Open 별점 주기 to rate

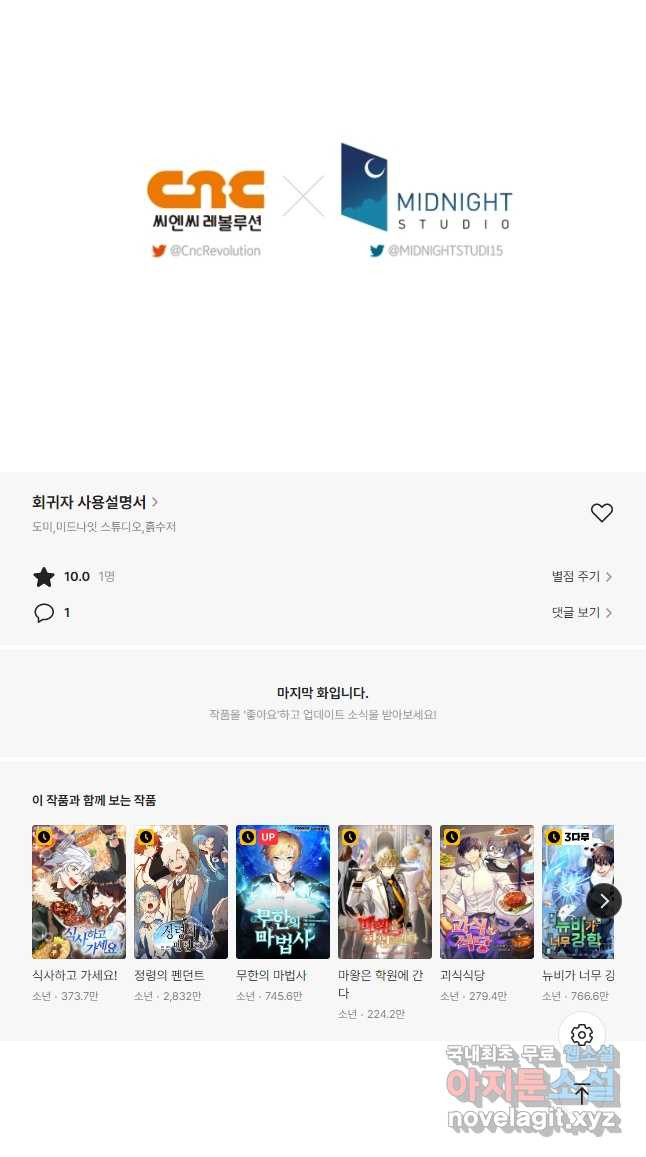[x=581, y=577]
